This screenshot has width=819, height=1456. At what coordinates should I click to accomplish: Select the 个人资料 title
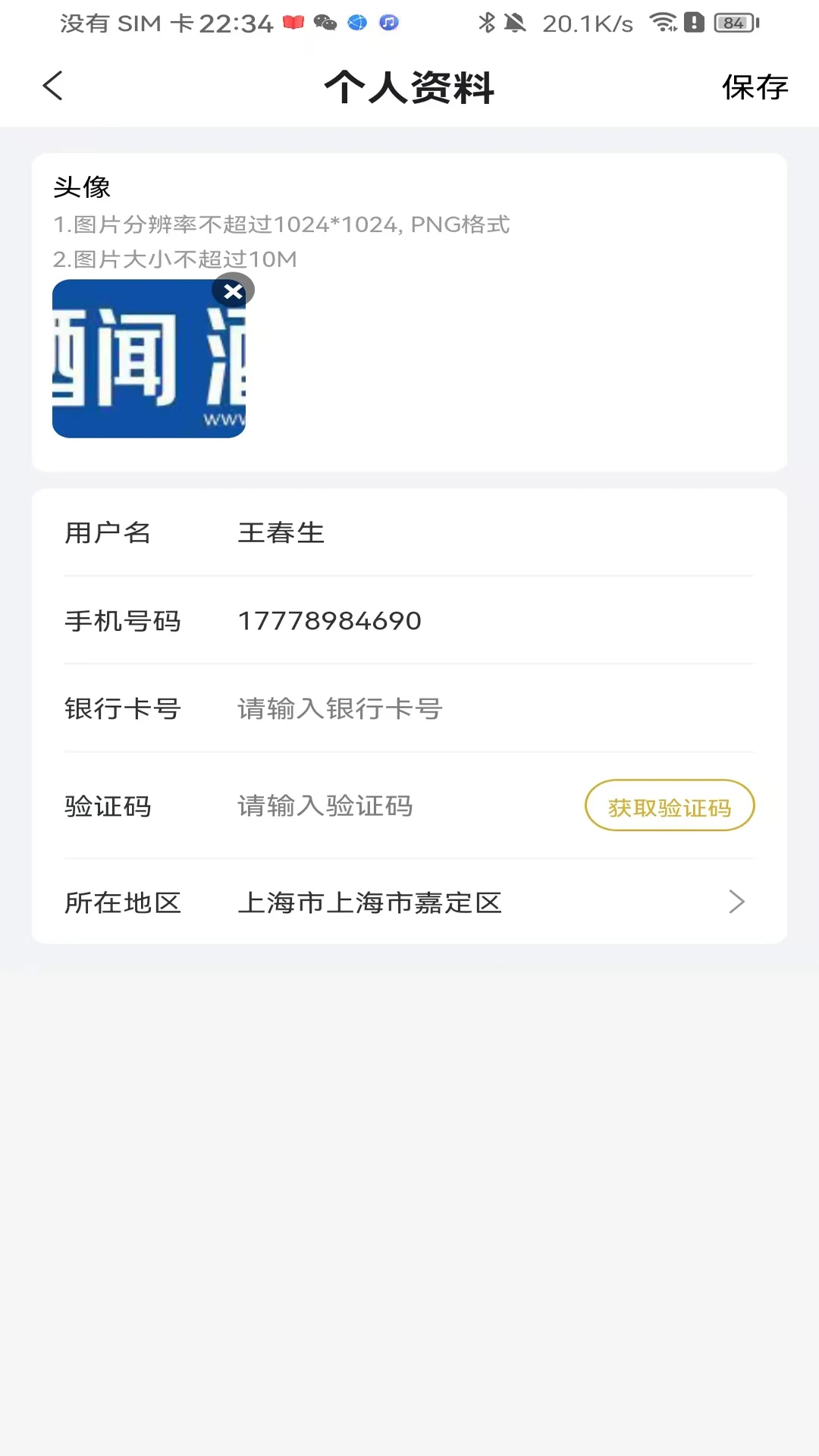pos(409,86)
